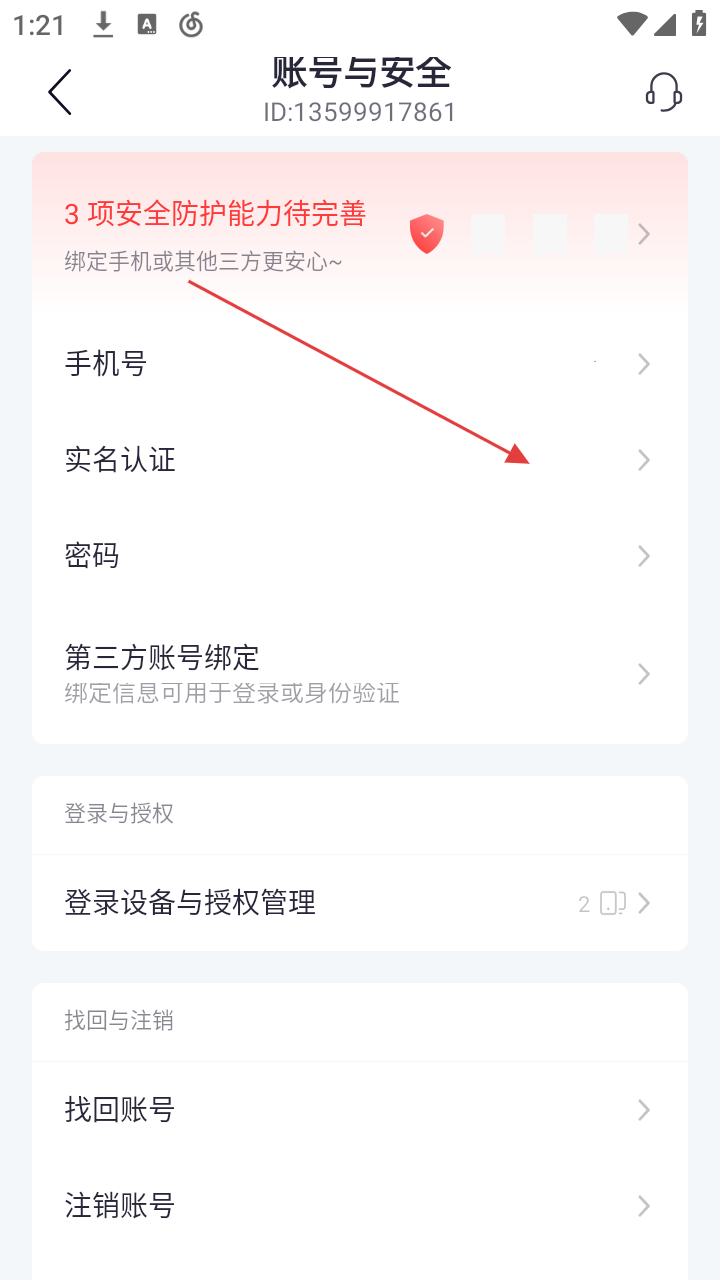The image size is (720, 1280).
Task: Open 第三方账号绑定
Action: click(360, 673)
